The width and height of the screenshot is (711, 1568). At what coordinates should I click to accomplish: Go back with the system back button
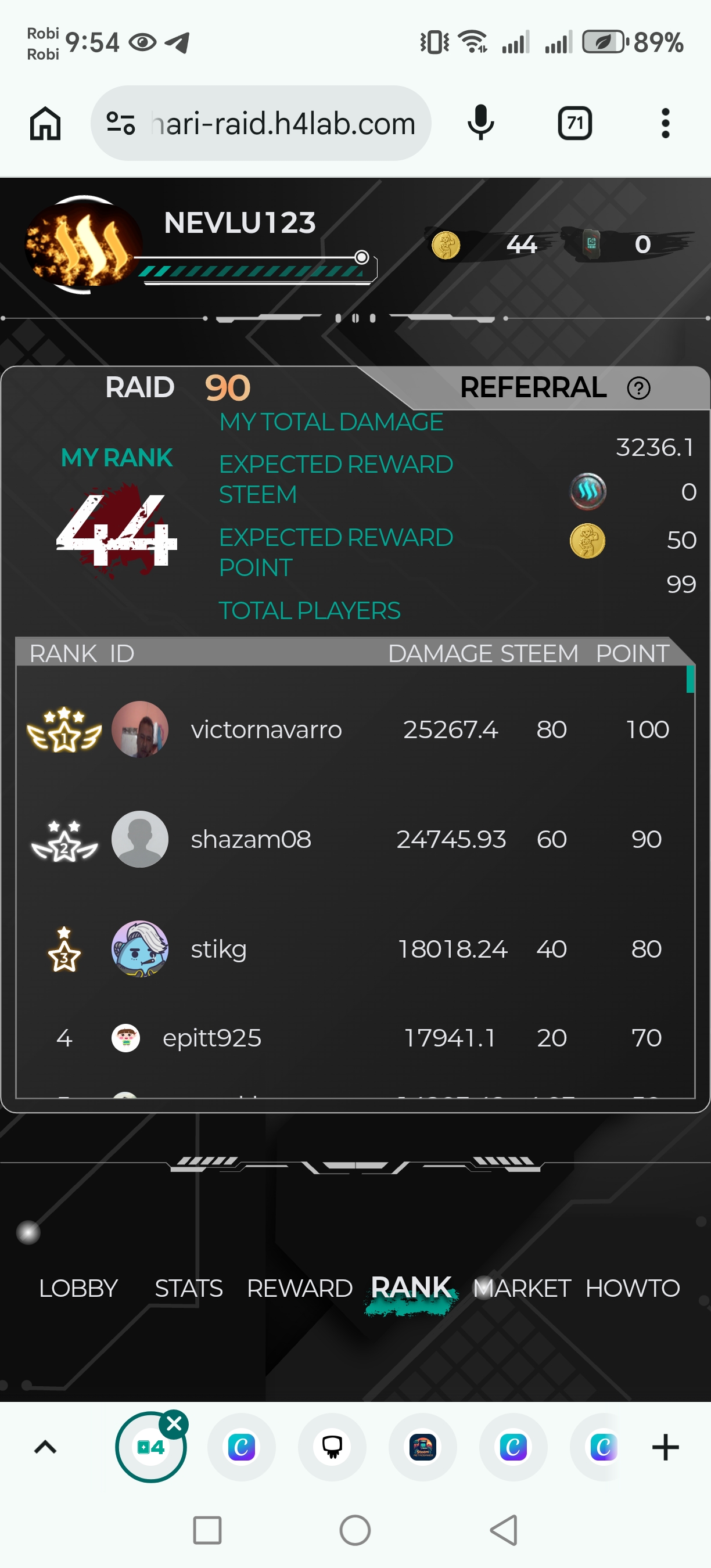pyautogui.click(x=504, y=1530)
